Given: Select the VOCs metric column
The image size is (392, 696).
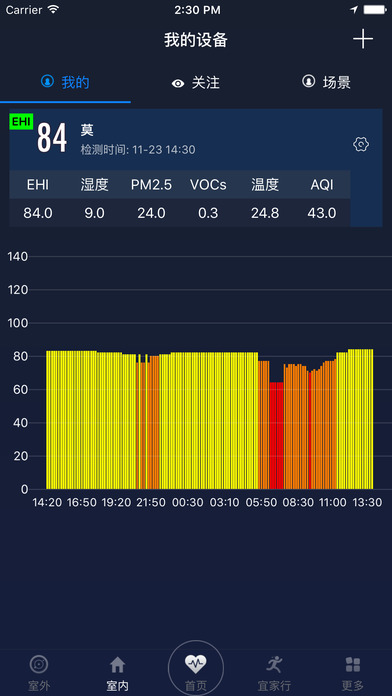Looking at the screenshot, I should 208,199.
